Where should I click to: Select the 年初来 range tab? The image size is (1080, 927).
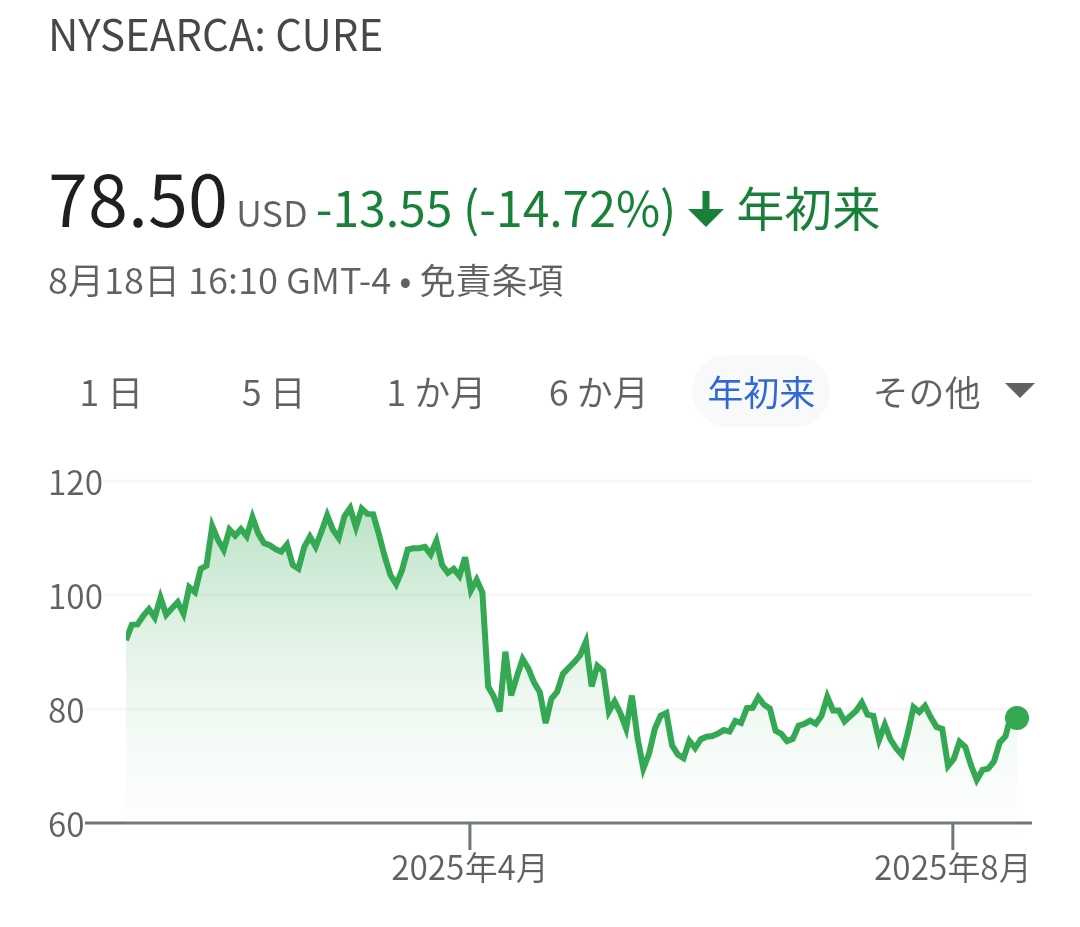click(x=761, y=393)
